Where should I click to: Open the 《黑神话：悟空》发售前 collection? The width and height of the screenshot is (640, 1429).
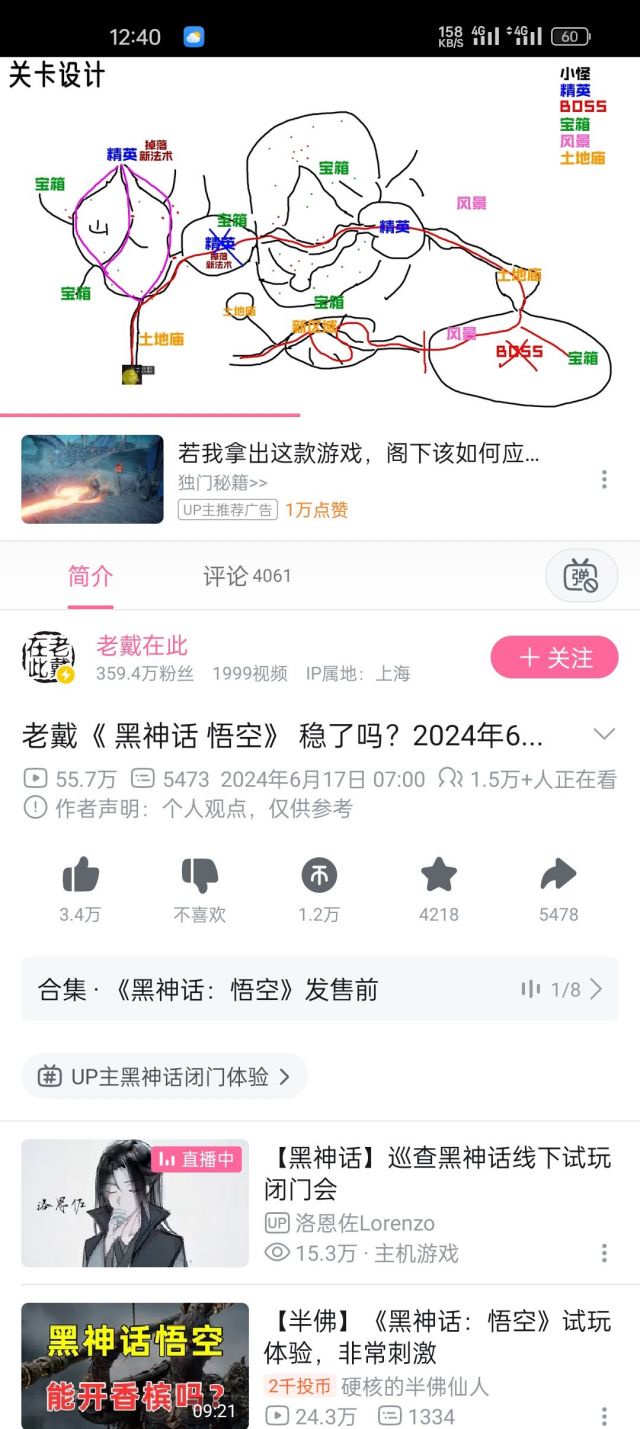pyautogui.click(x=320, y=989)
